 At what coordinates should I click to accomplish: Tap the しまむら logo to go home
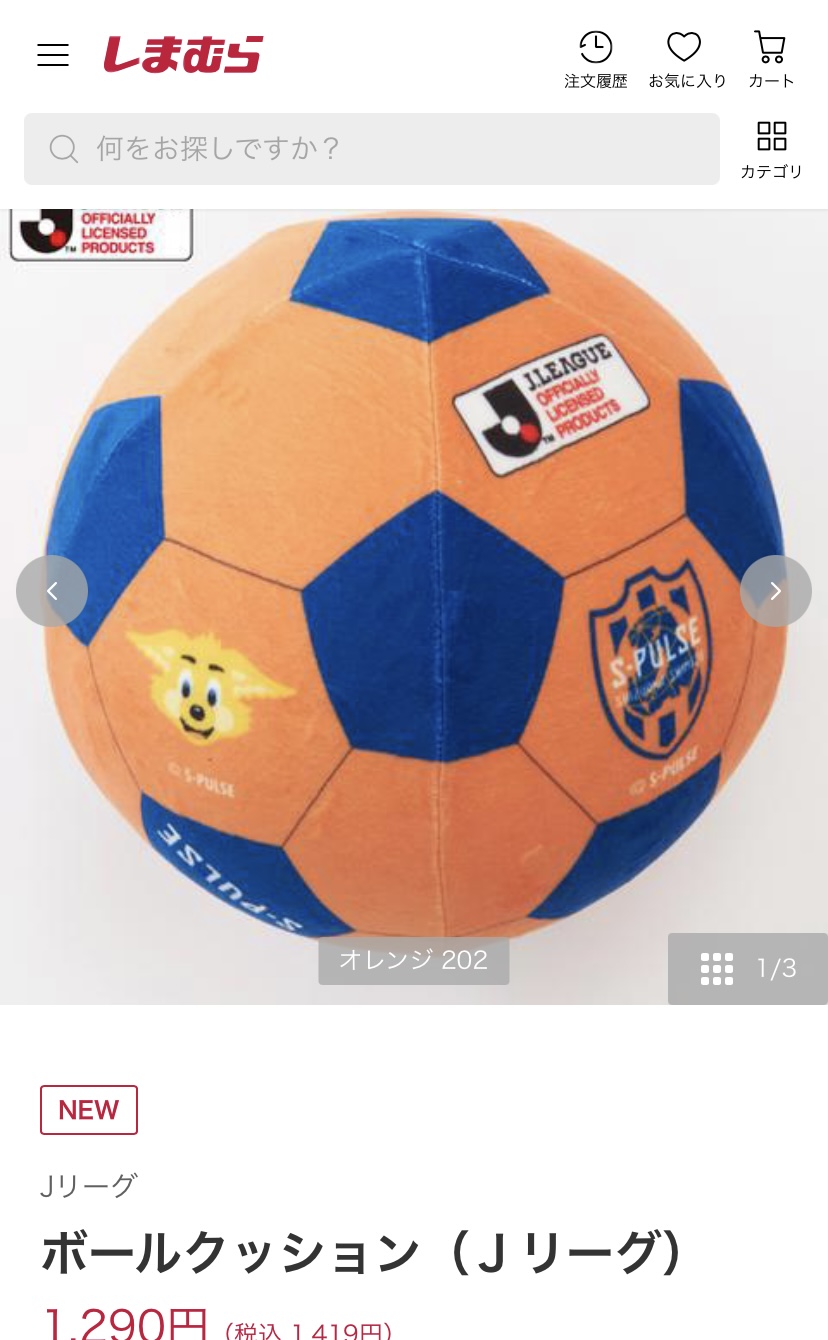(x=183, y=54)
